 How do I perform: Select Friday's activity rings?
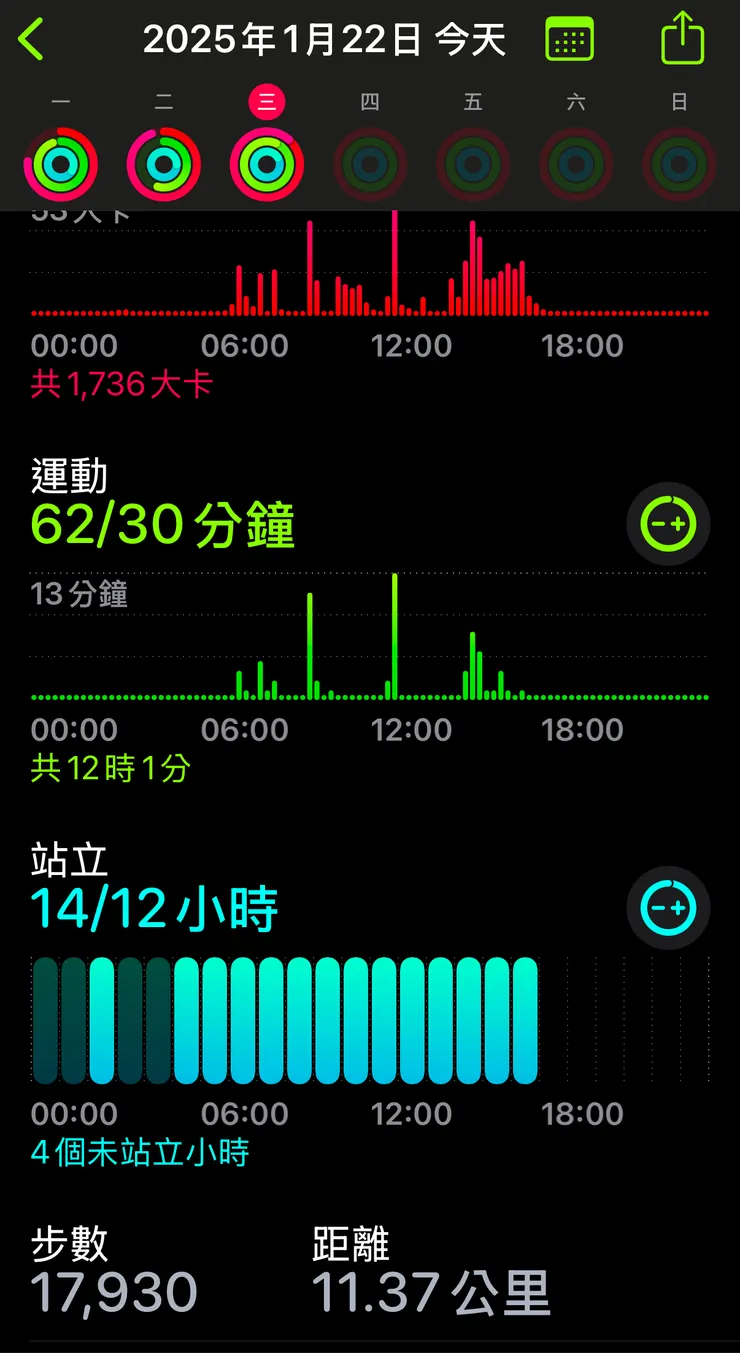pyautogui.click(x=474, y=165)
